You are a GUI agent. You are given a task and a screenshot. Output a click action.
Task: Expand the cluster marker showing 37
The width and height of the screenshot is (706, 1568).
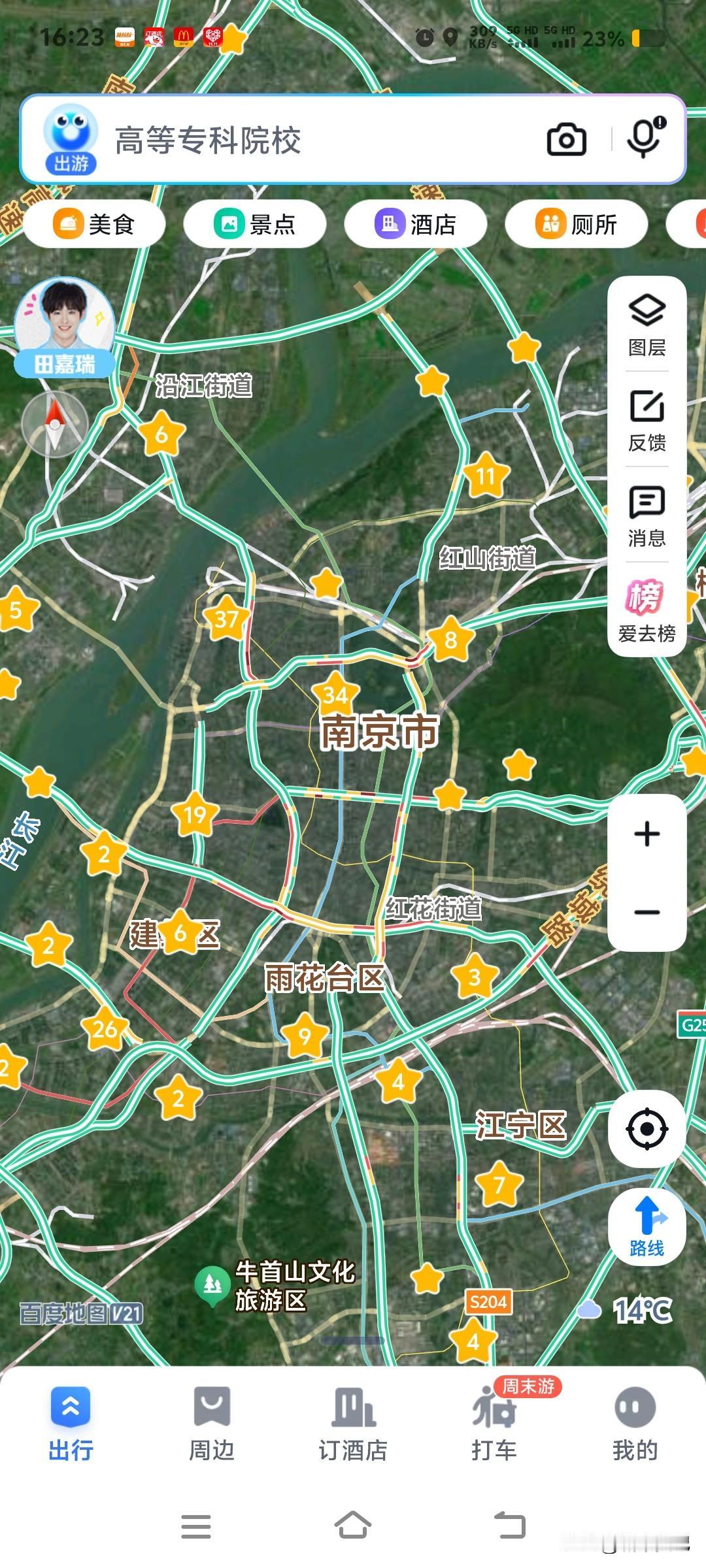point(227,617)
